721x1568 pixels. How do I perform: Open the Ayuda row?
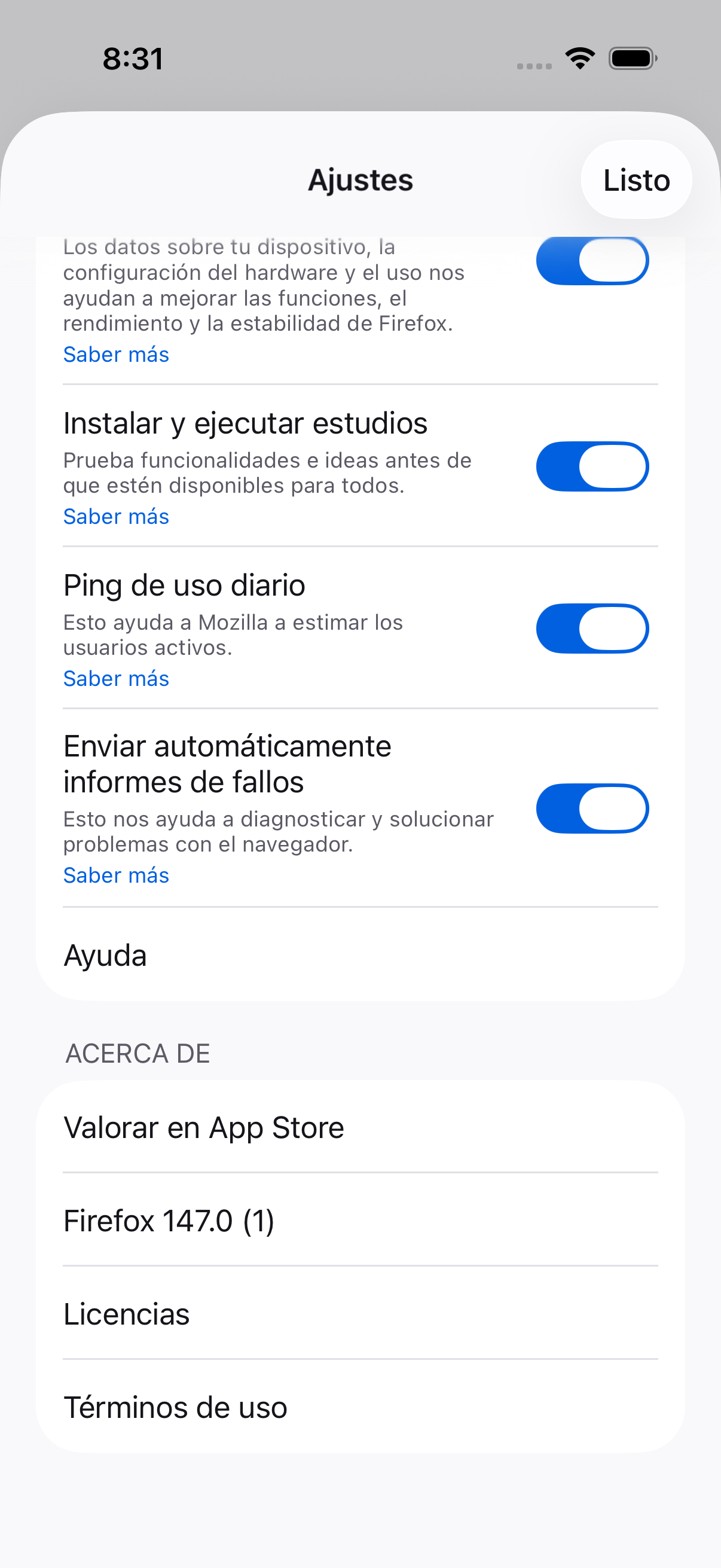click(x=360, y=955)
